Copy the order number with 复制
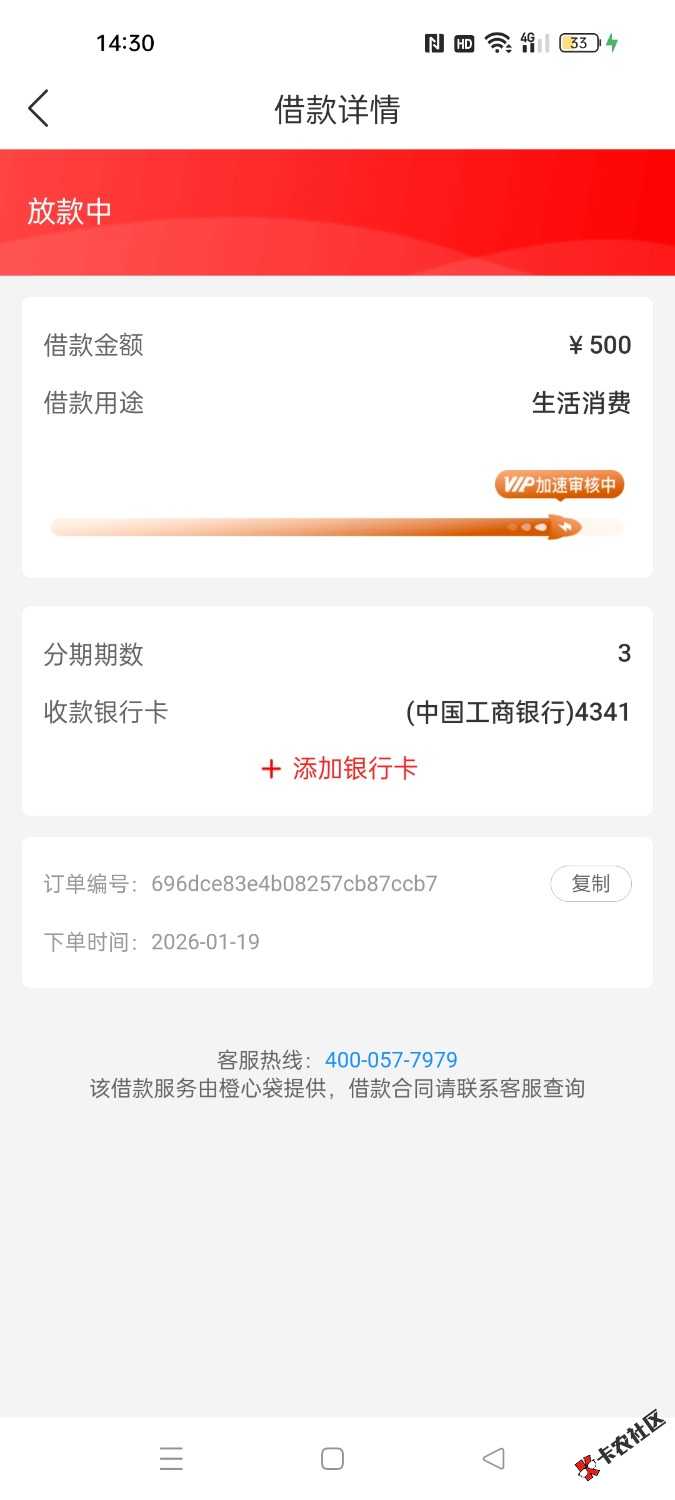 tap(590, 884)
